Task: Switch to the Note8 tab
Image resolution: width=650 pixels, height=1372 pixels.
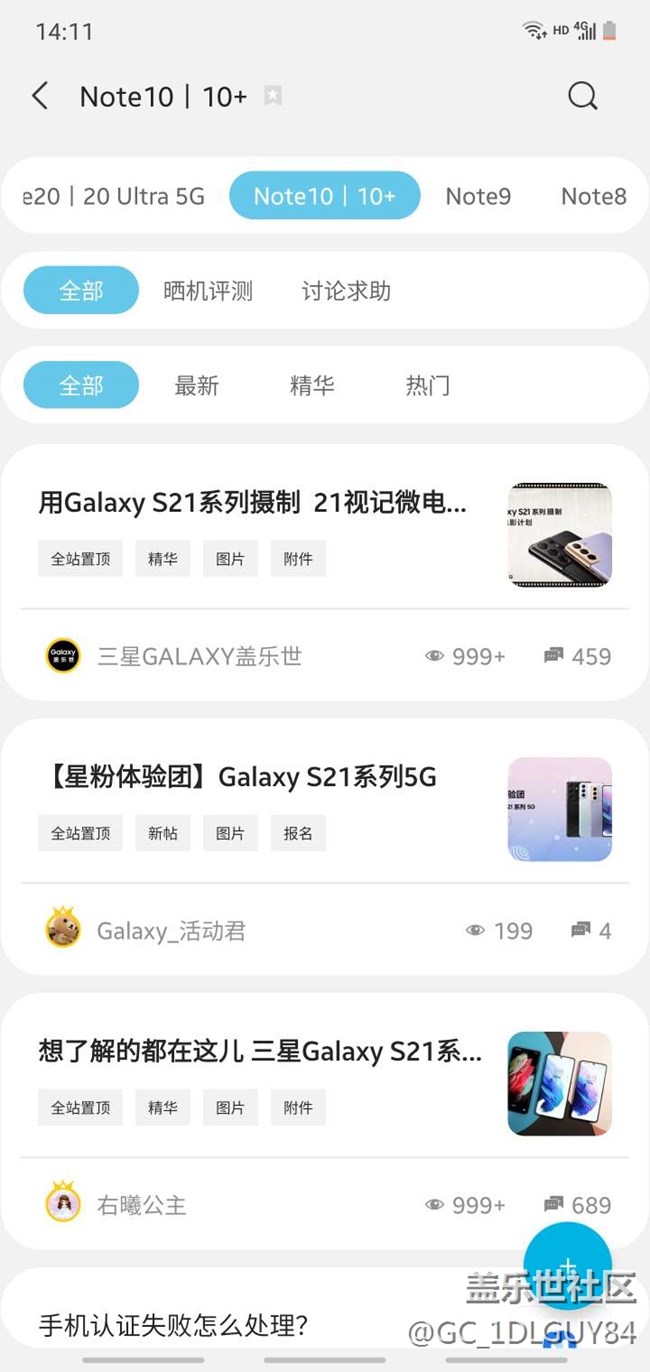Action: coord(593,196)
